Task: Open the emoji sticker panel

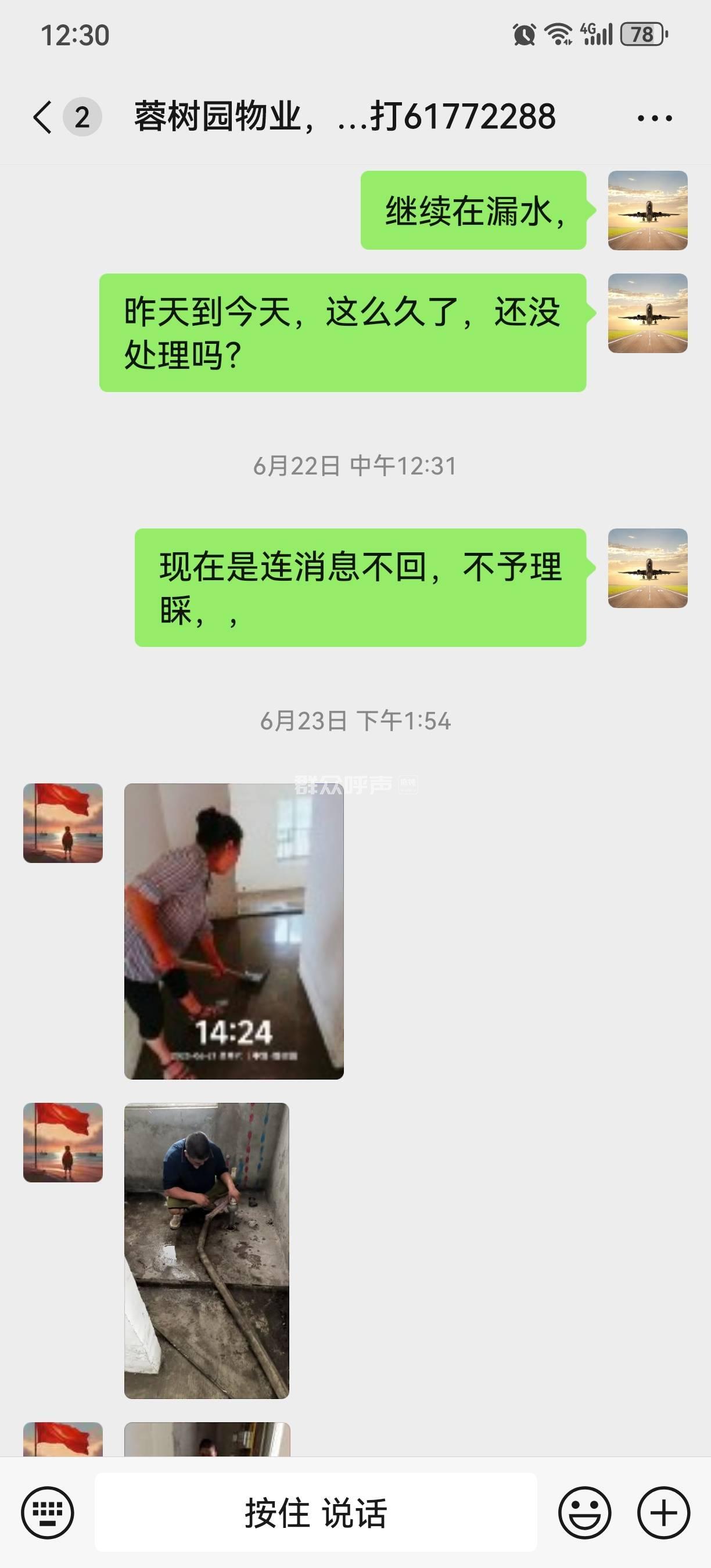Action: pos(584,1513)
